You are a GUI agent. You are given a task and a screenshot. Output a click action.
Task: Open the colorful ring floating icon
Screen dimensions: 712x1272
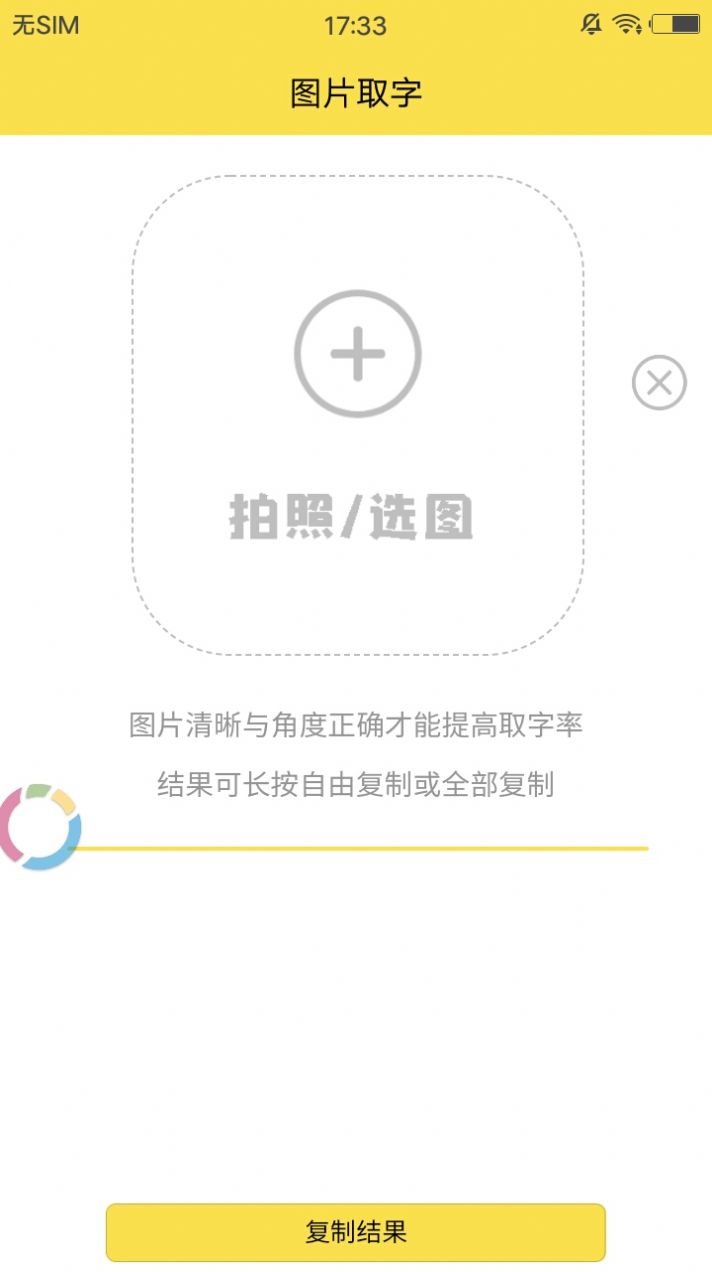click(40, 827)
